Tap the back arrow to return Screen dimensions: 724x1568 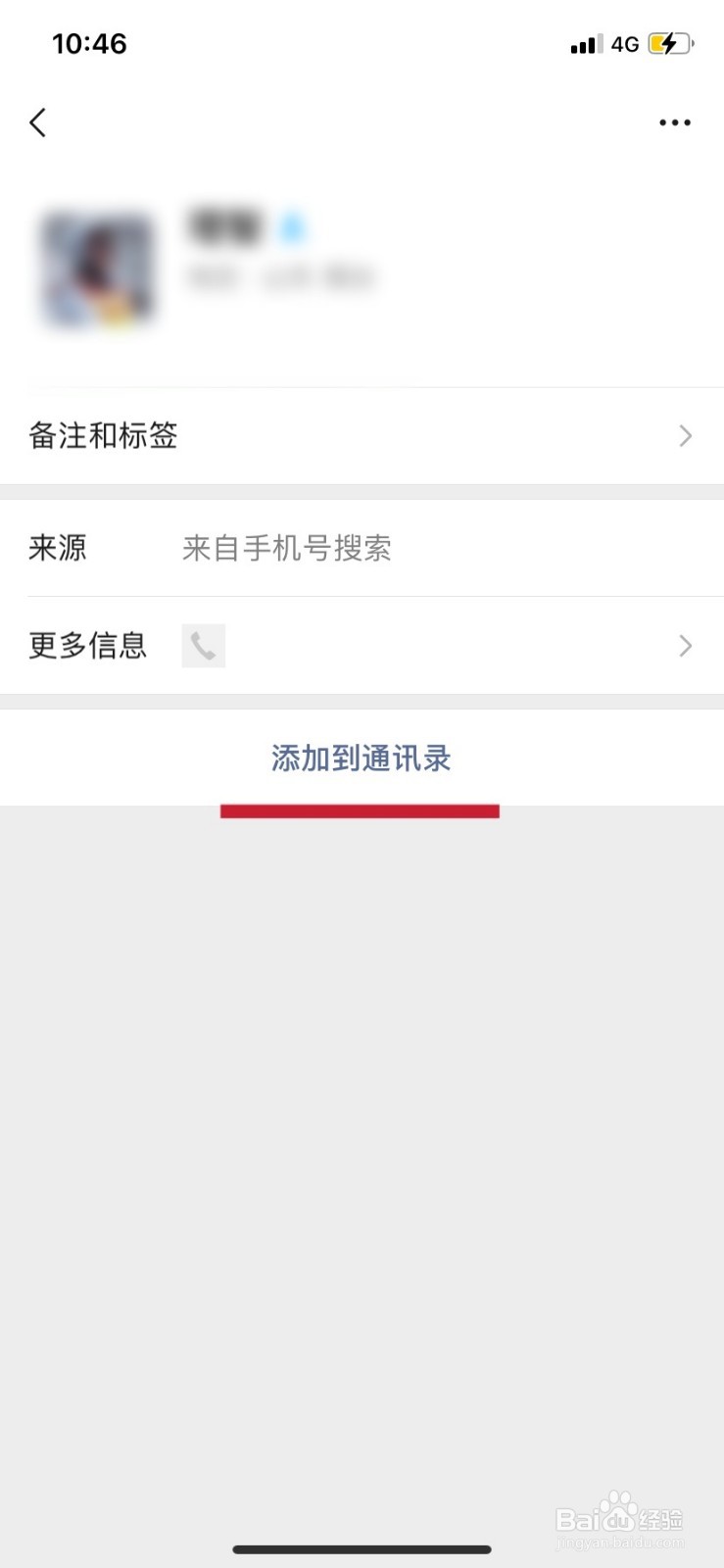pos(37,122)
